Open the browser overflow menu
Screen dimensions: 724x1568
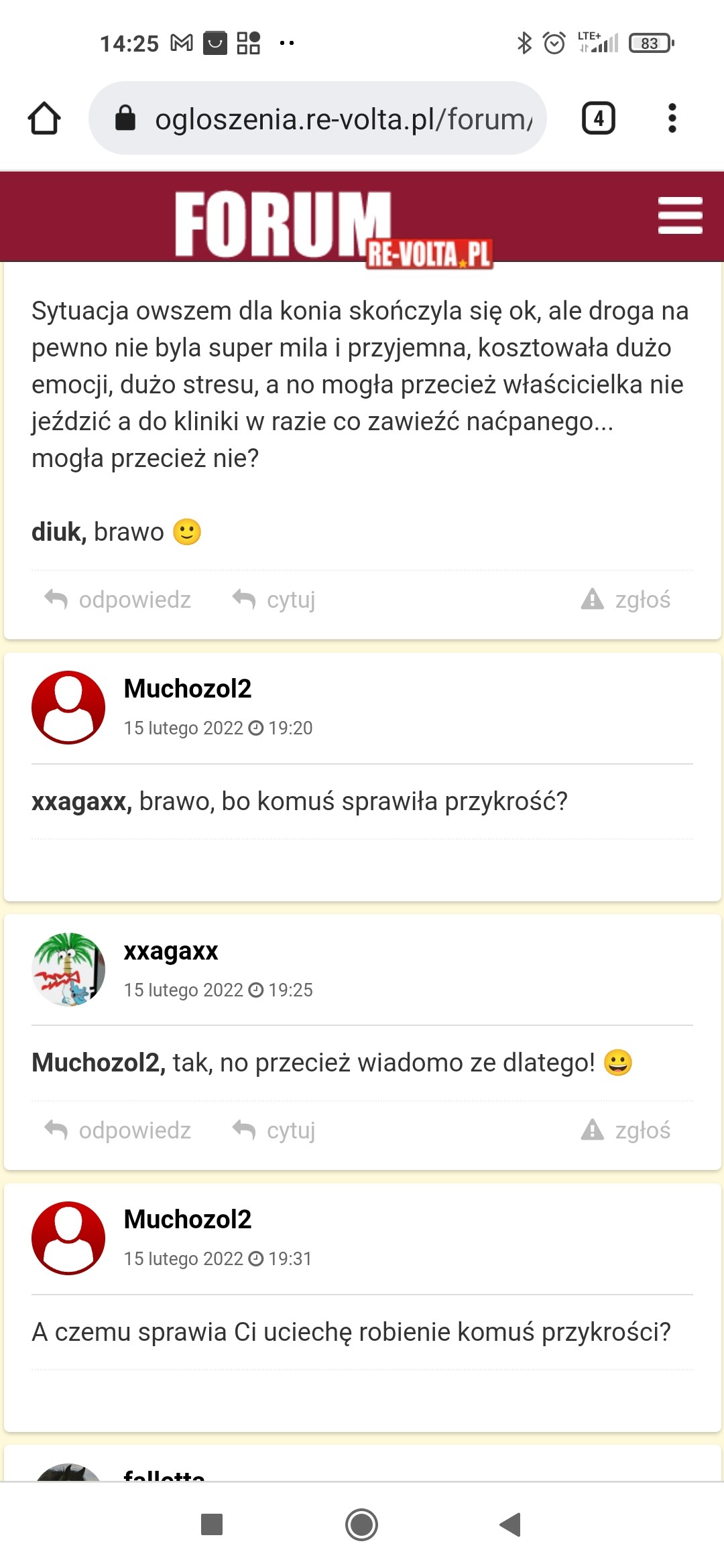click(x=672, y=119)
